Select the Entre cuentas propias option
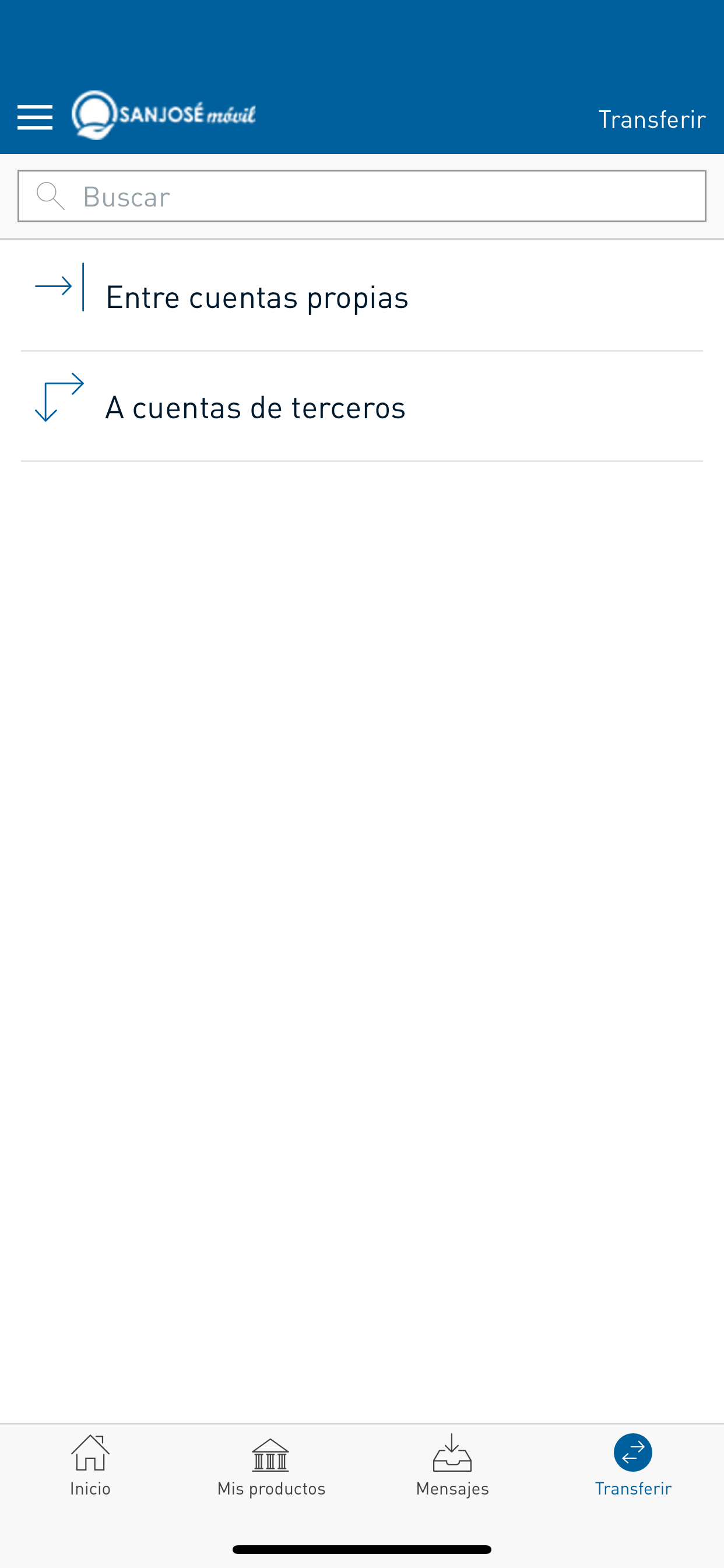The width and height of the screenshot is (724, 1568). click(257, 296)
